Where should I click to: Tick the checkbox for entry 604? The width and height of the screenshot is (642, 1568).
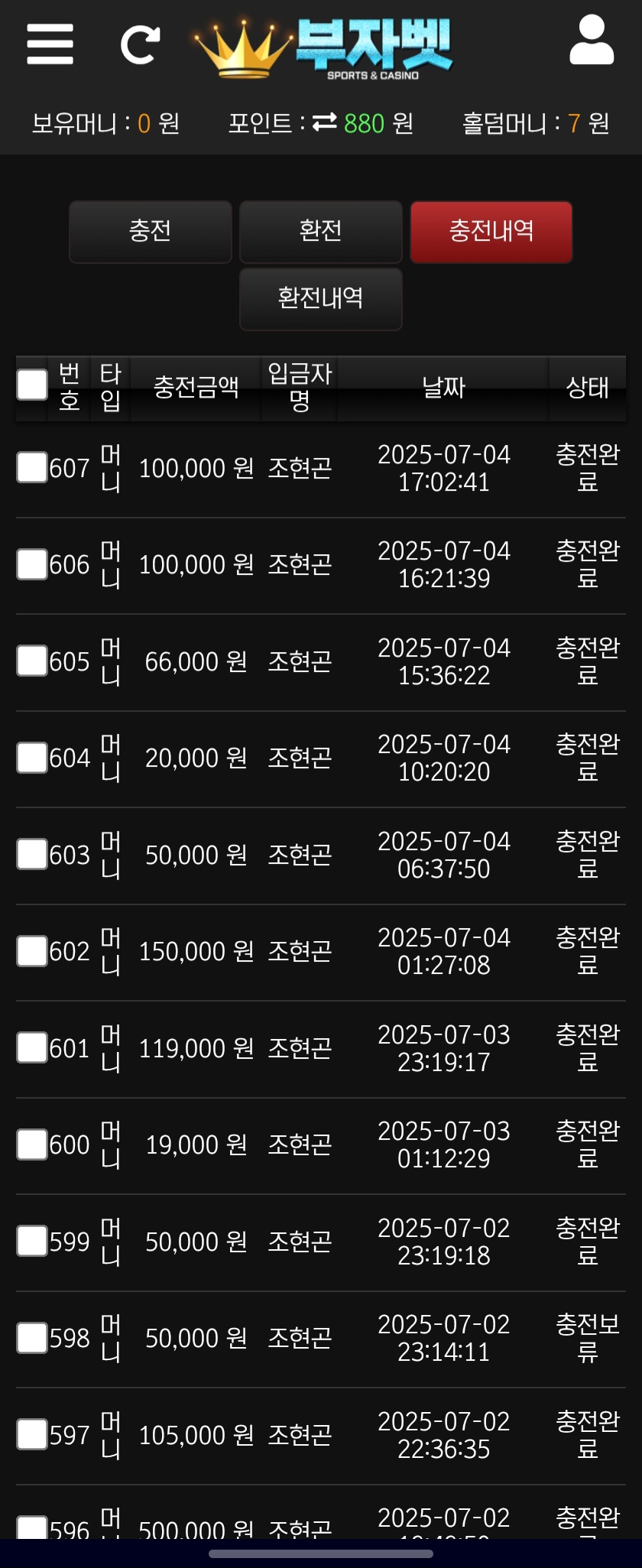pyautogui.click(x=32, y=758)
